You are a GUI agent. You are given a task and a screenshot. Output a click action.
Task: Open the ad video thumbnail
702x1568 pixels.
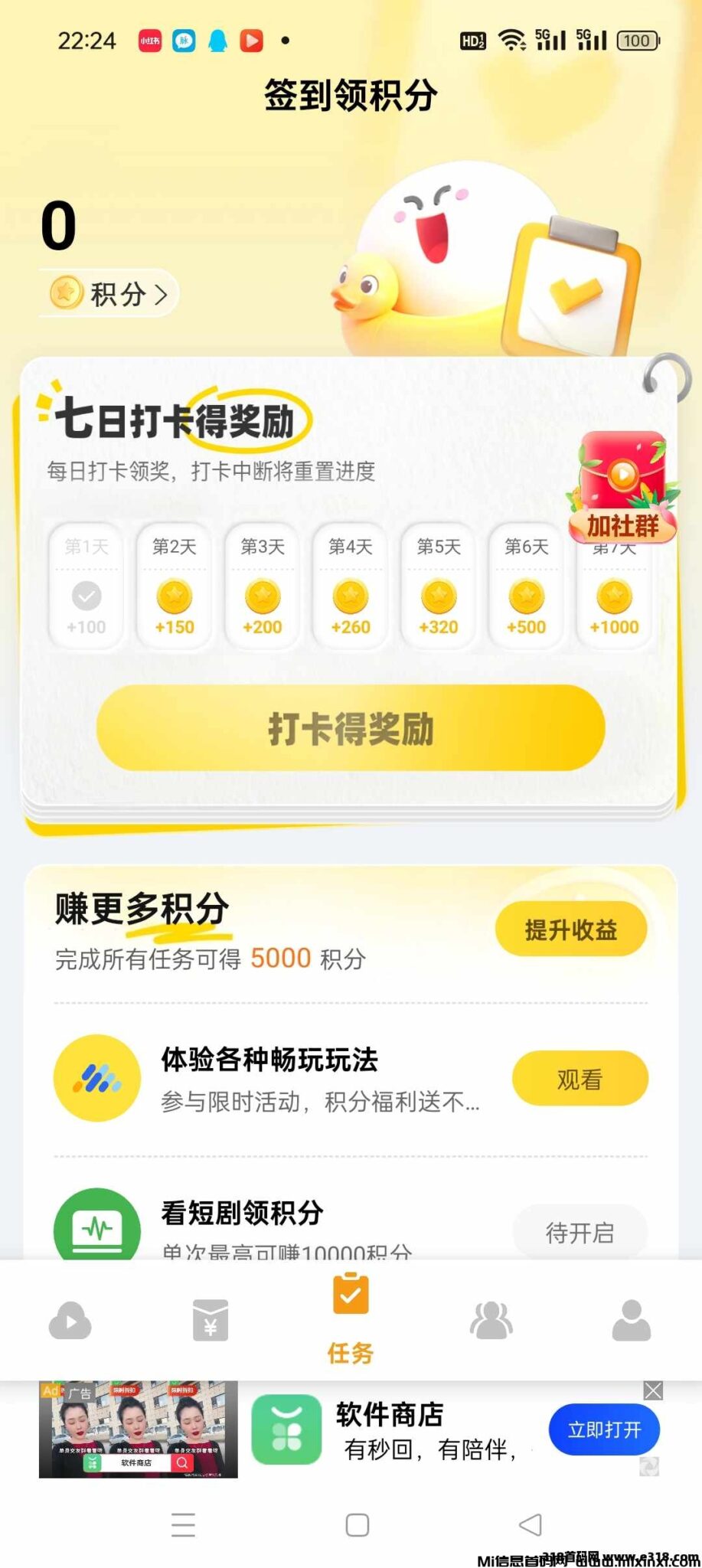point(139,1429)
